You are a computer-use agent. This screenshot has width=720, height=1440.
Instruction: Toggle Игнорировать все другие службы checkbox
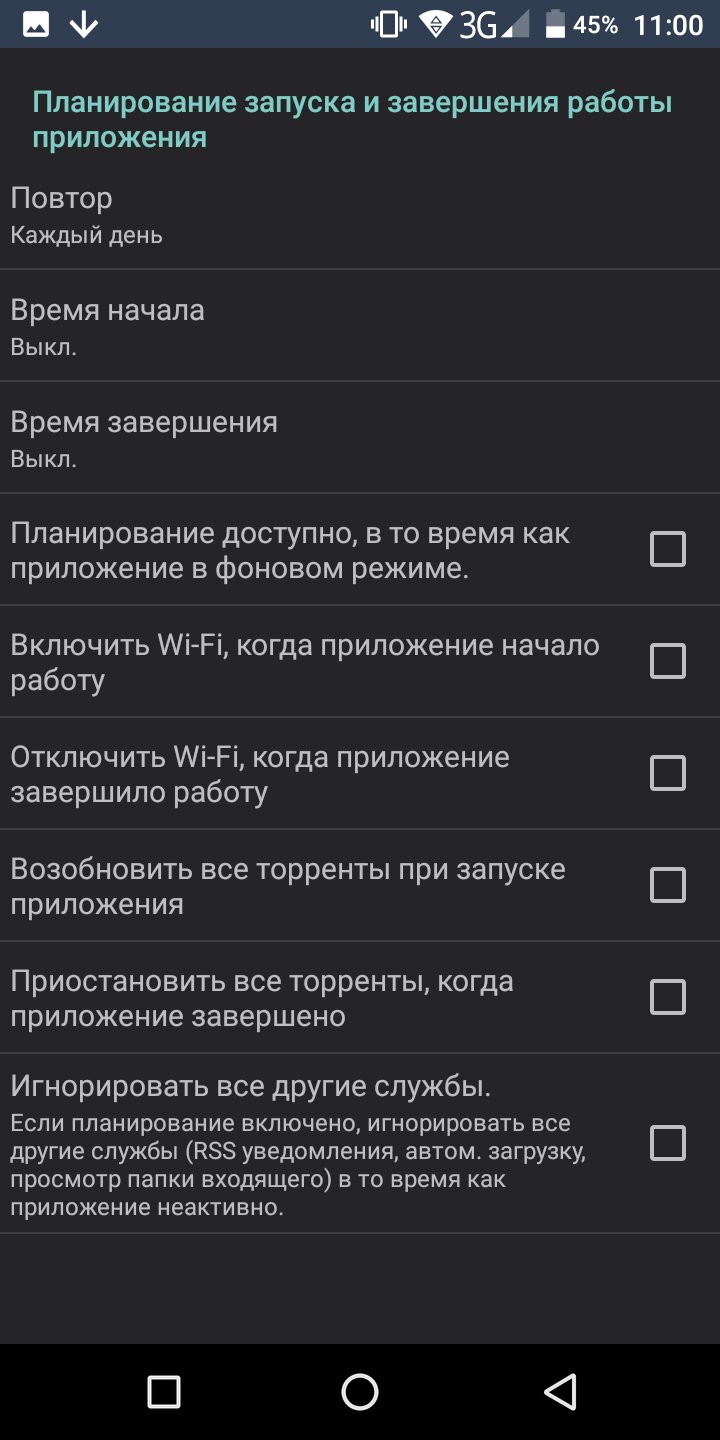pyautogui.click(x=668, y=1143)
